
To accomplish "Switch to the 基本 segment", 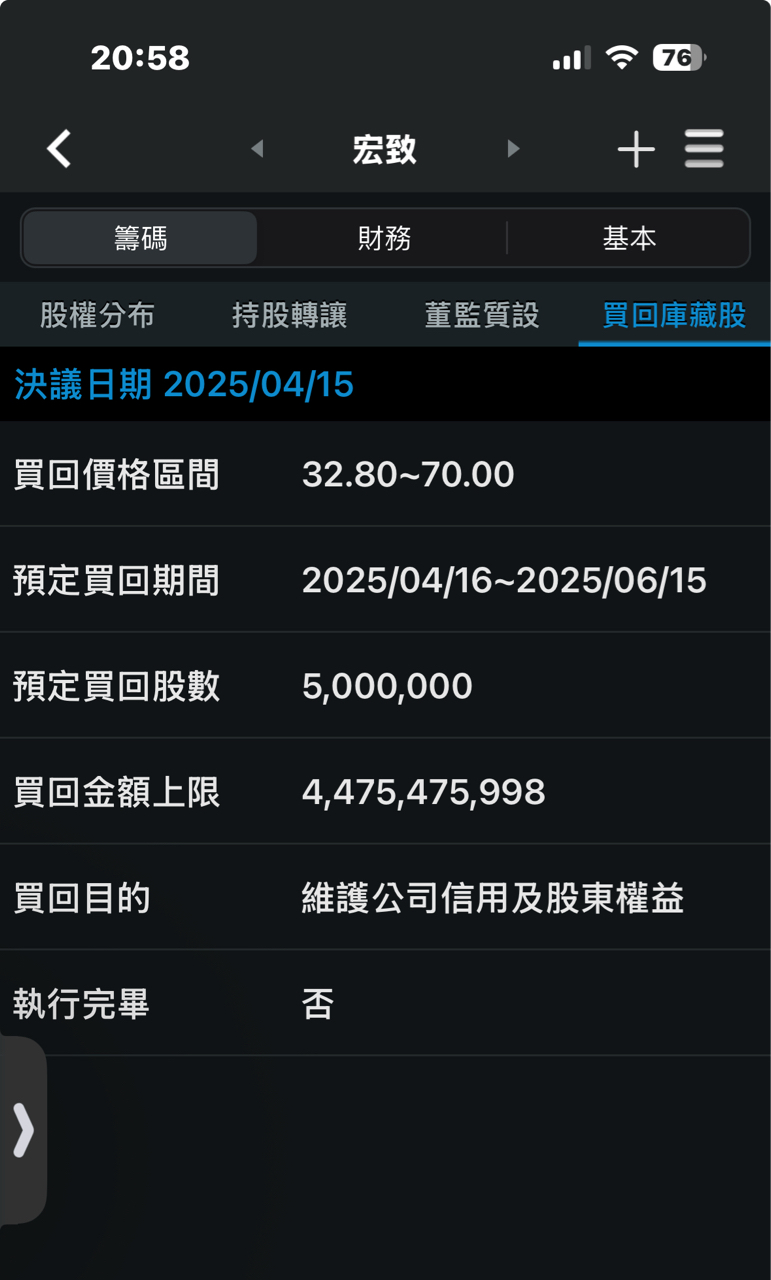I will pyautogui.click(x=629, y=238).
